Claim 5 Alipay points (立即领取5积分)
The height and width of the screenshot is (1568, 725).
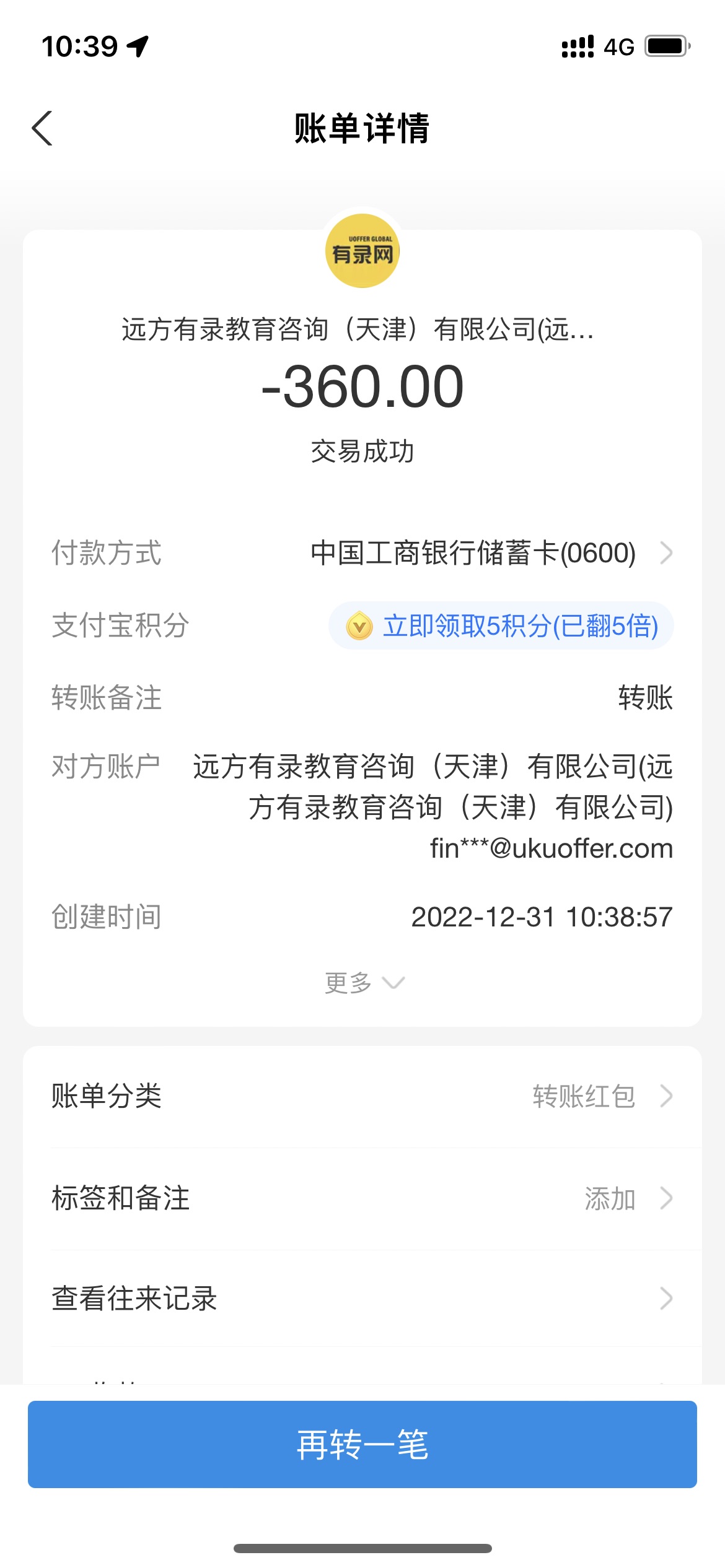tap(501, 626)
